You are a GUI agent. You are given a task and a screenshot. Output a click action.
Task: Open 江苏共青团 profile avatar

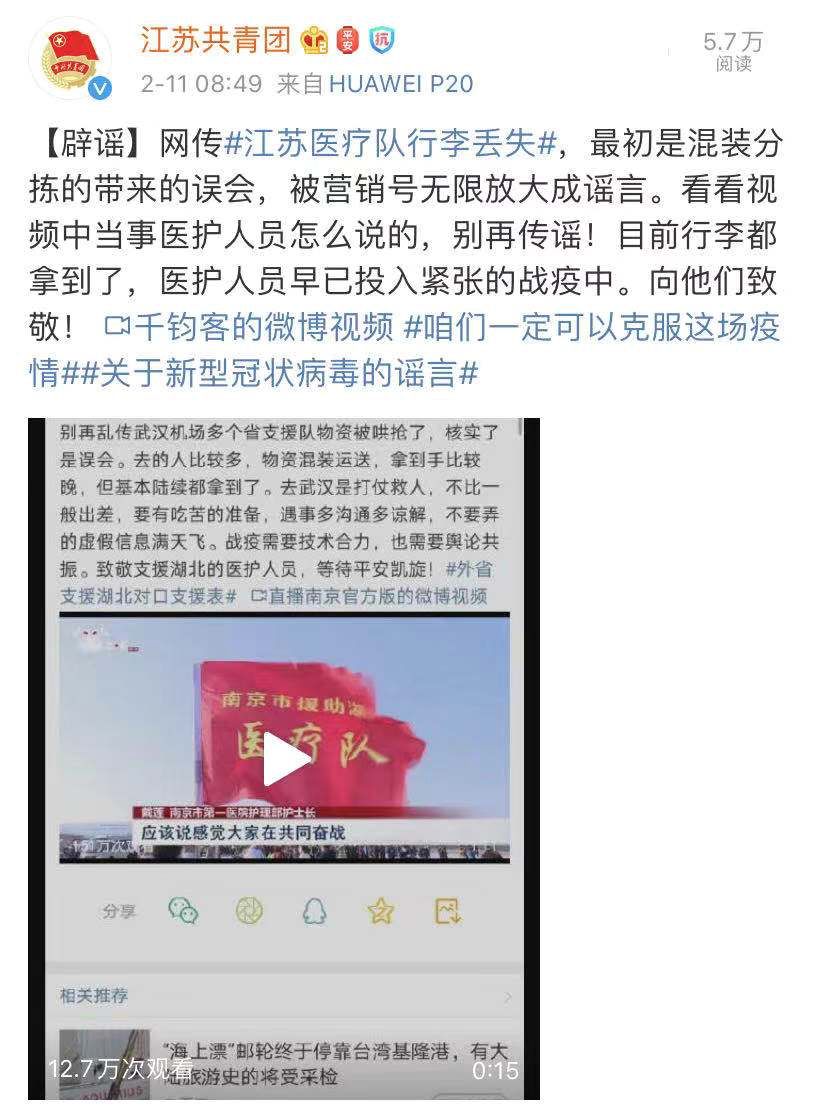click(71, 58)
